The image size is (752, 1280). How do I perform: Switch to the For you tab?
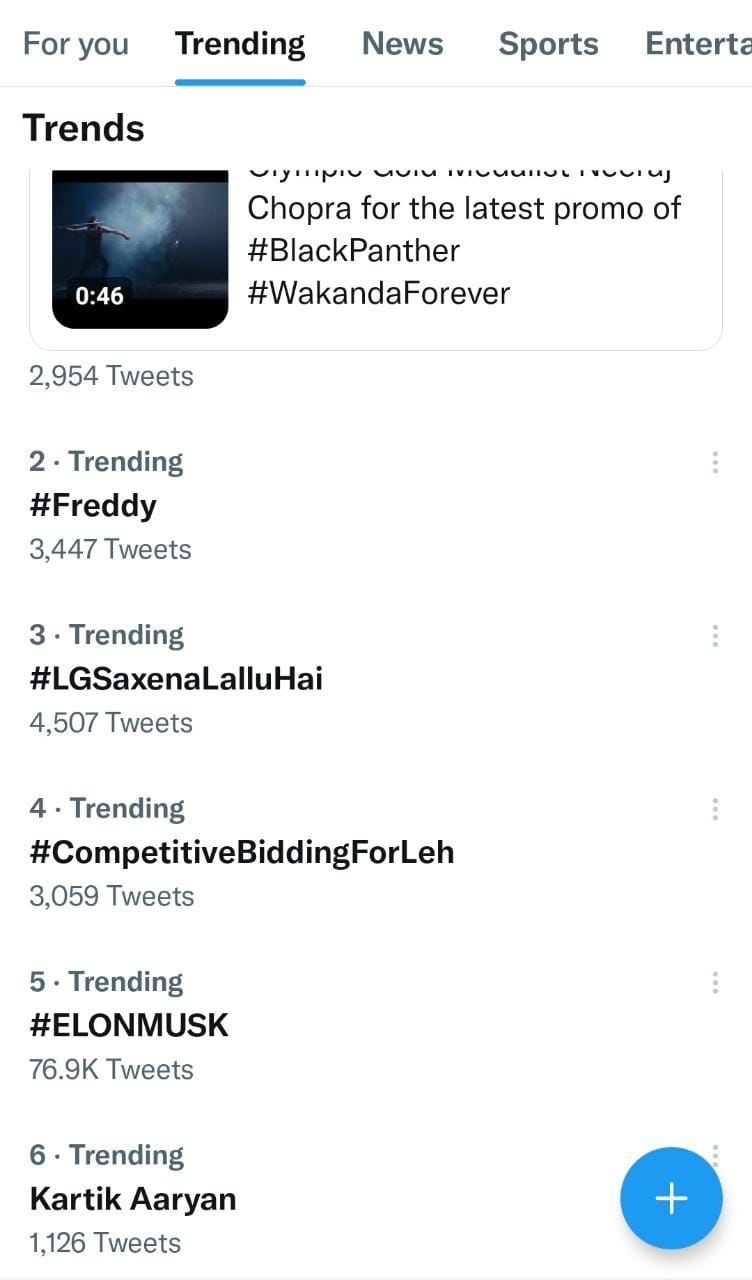(x=77, y=43)
